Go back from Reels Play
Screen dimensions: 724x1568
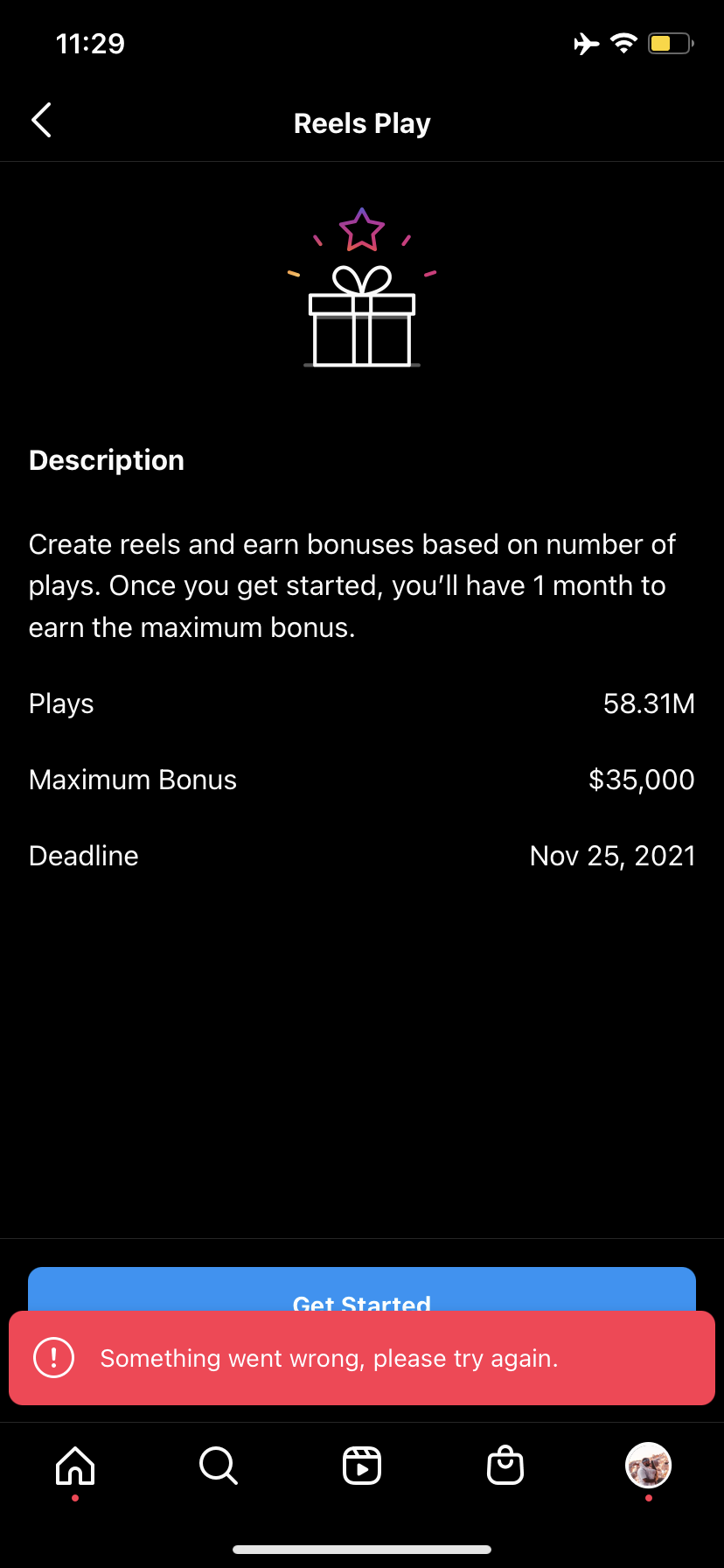coord(41,121)
